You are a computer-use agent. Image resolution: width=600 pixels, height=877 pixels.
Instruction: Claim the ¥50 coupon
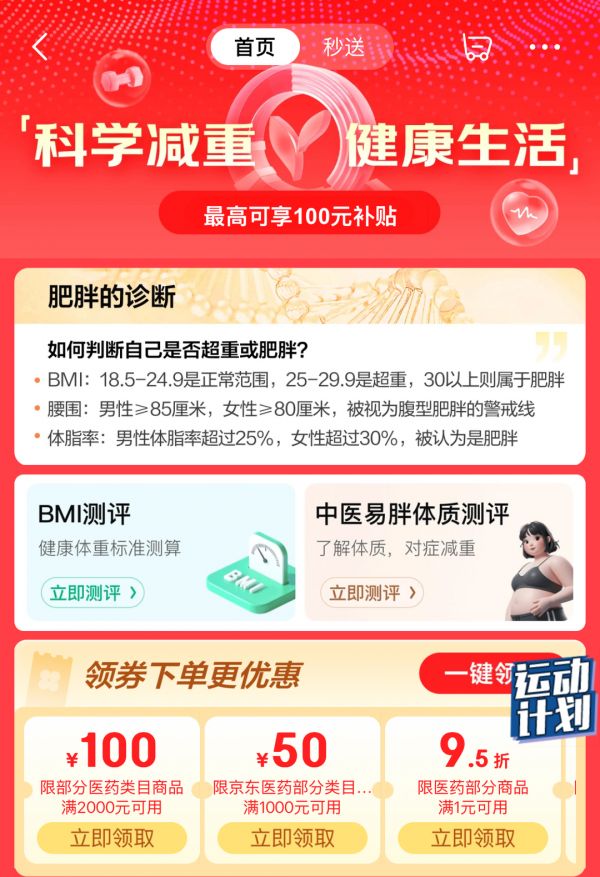(x=292, y=837)
